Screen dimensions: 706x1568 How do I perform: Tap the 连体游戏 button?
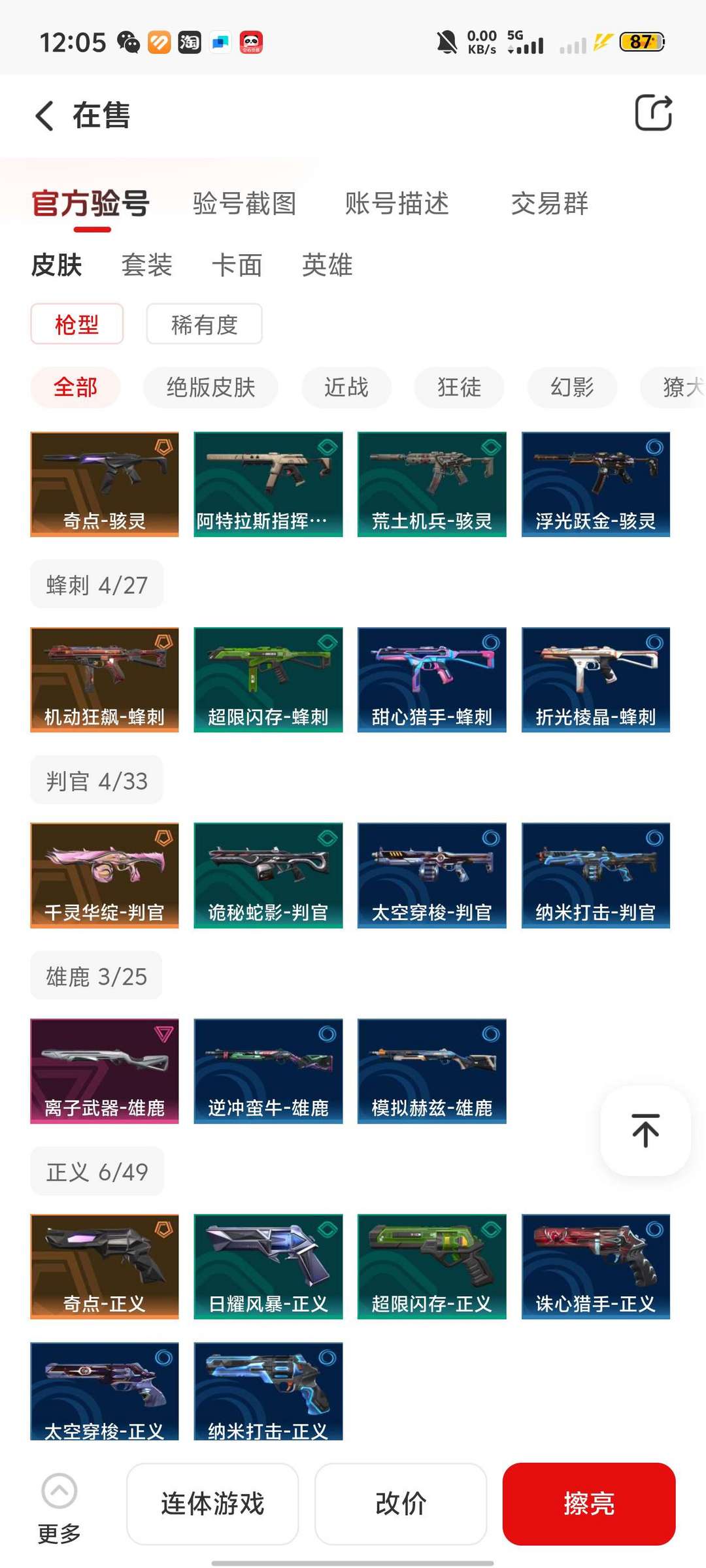212,1503
